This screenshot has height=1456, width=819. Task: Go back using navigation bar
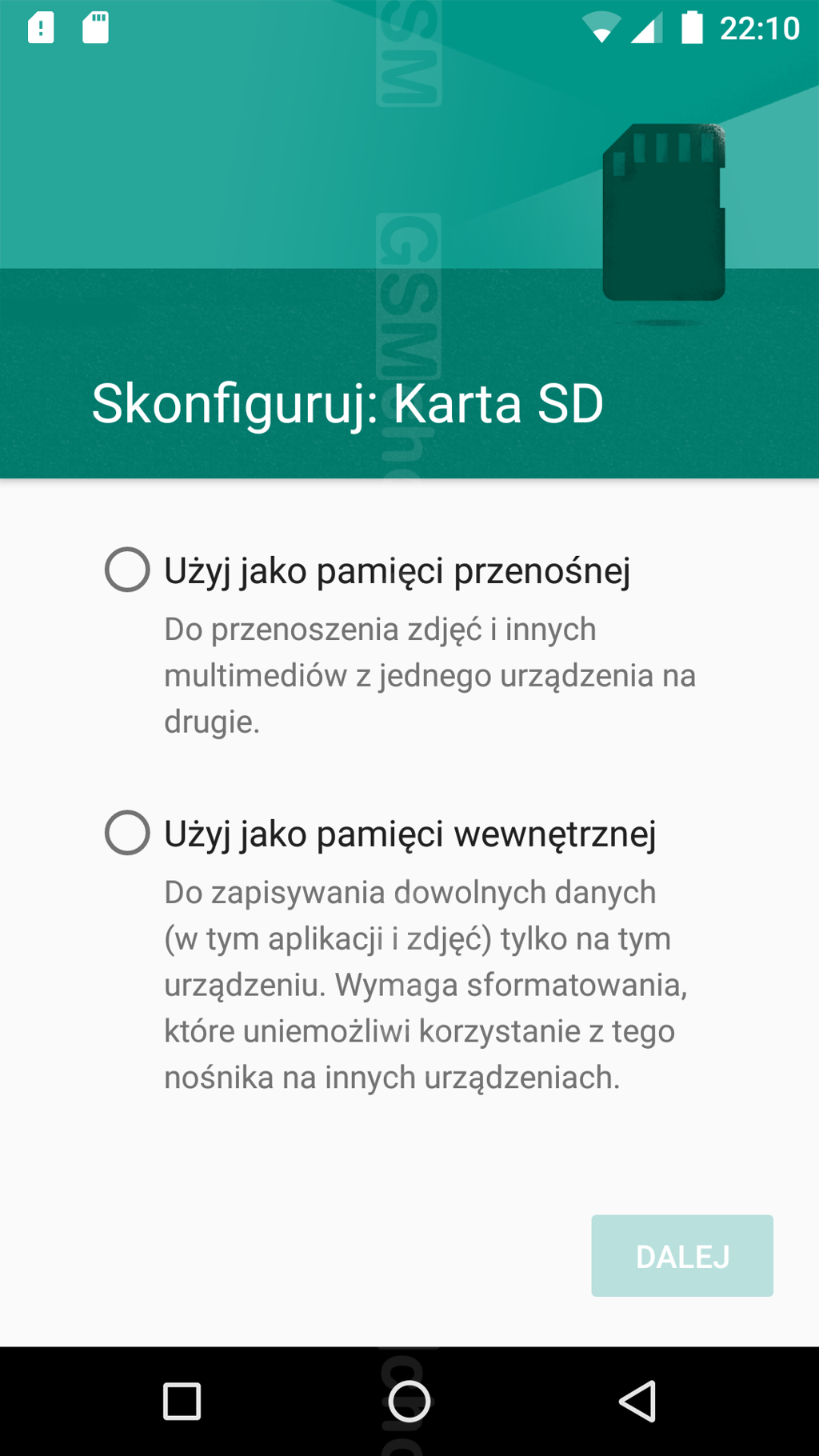click(x=637, y=1402)
